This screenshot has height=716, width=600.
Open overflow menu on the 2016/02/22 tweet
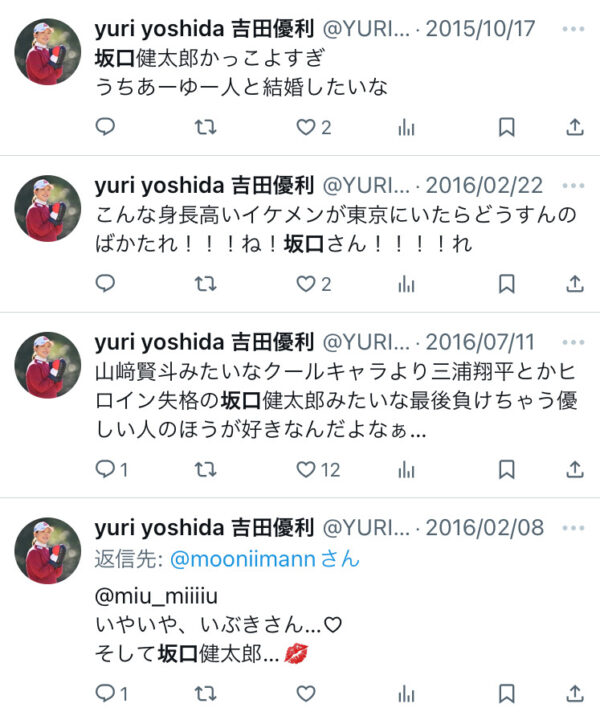tap(573, 186)
